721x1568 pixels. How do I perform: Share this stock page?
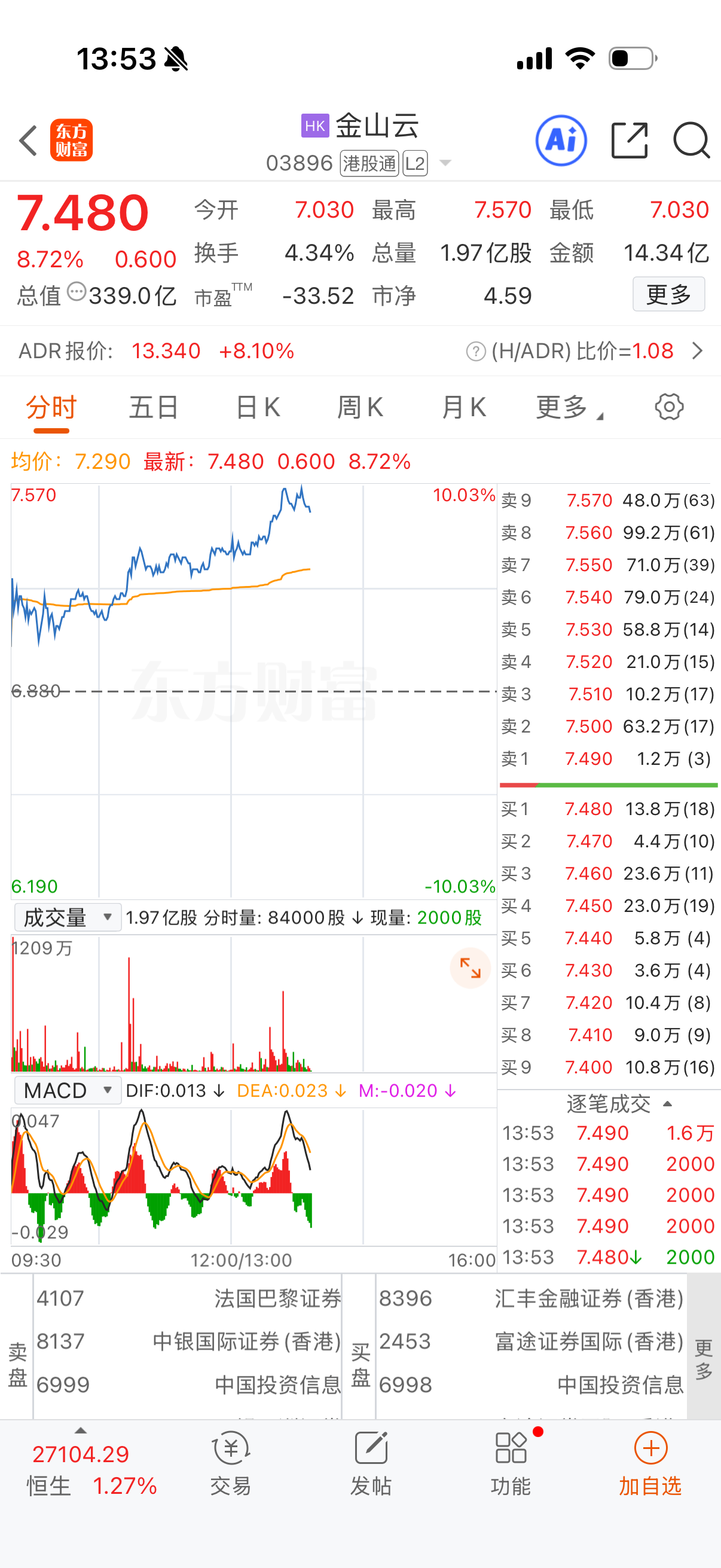pyautogui.click(x=628, y=141)
